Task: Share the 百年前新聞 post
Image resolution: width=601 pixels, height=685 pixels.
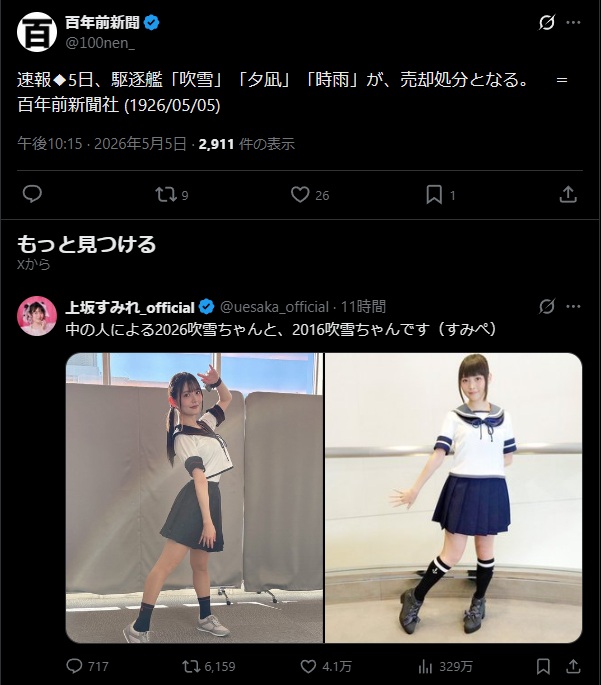Action: pyautogui.click(x=568, y=194)
